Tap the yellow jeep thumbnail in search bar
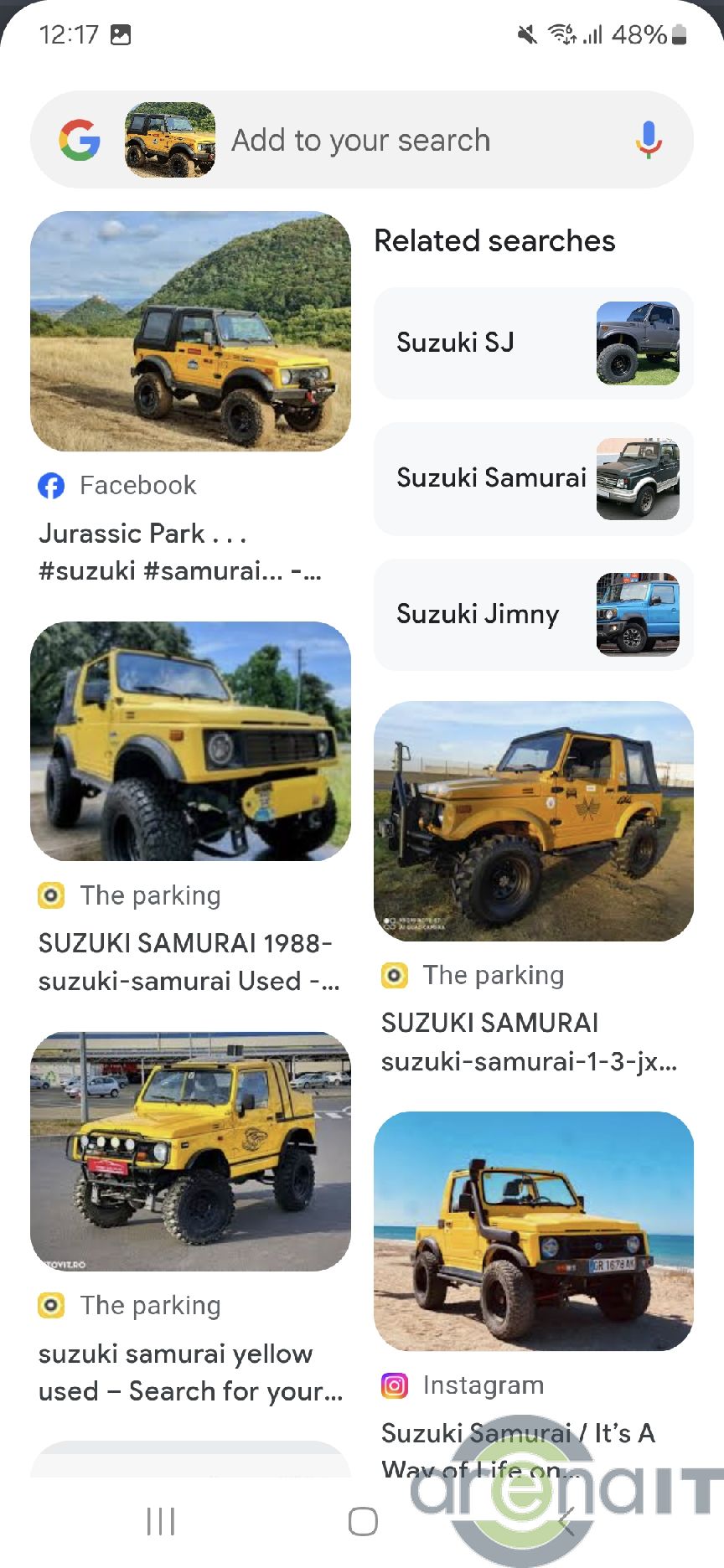Image resolution: width=724 pixels, height=1568 pixels. 170,140
